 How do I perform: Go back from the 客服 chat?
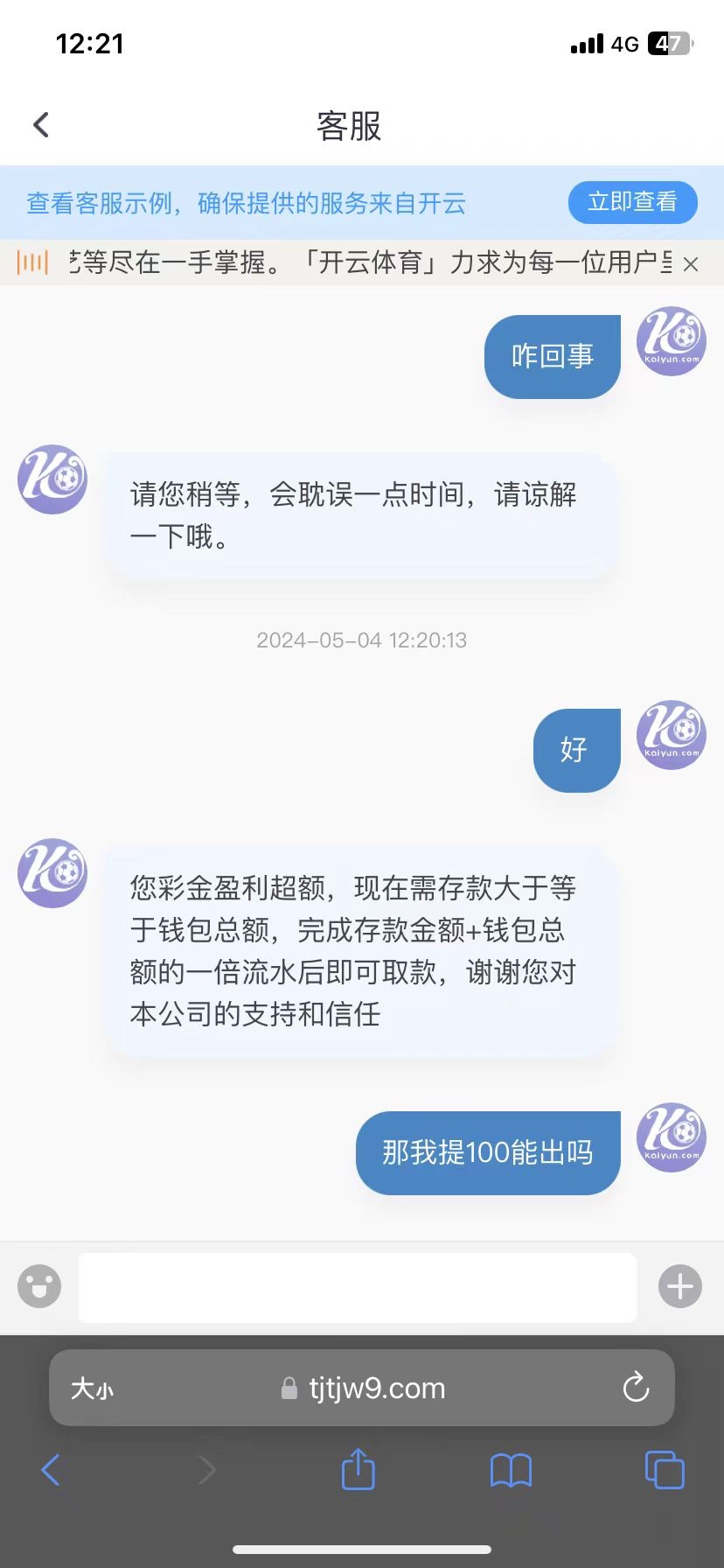pyautogui.click(x=41, y=125)
